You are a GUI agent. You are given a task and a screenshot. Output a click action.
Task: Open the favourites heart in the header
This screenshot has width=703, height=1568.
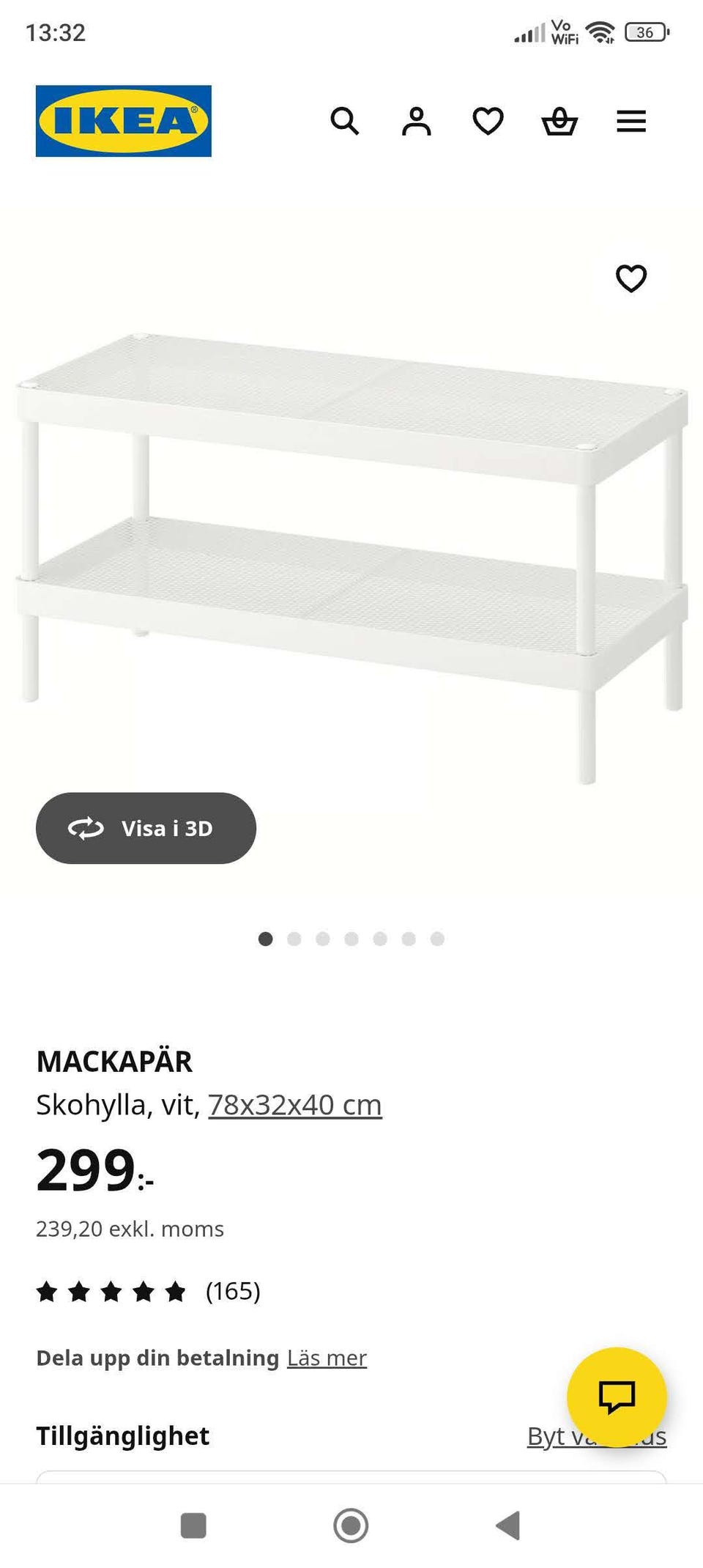[488, 121]
